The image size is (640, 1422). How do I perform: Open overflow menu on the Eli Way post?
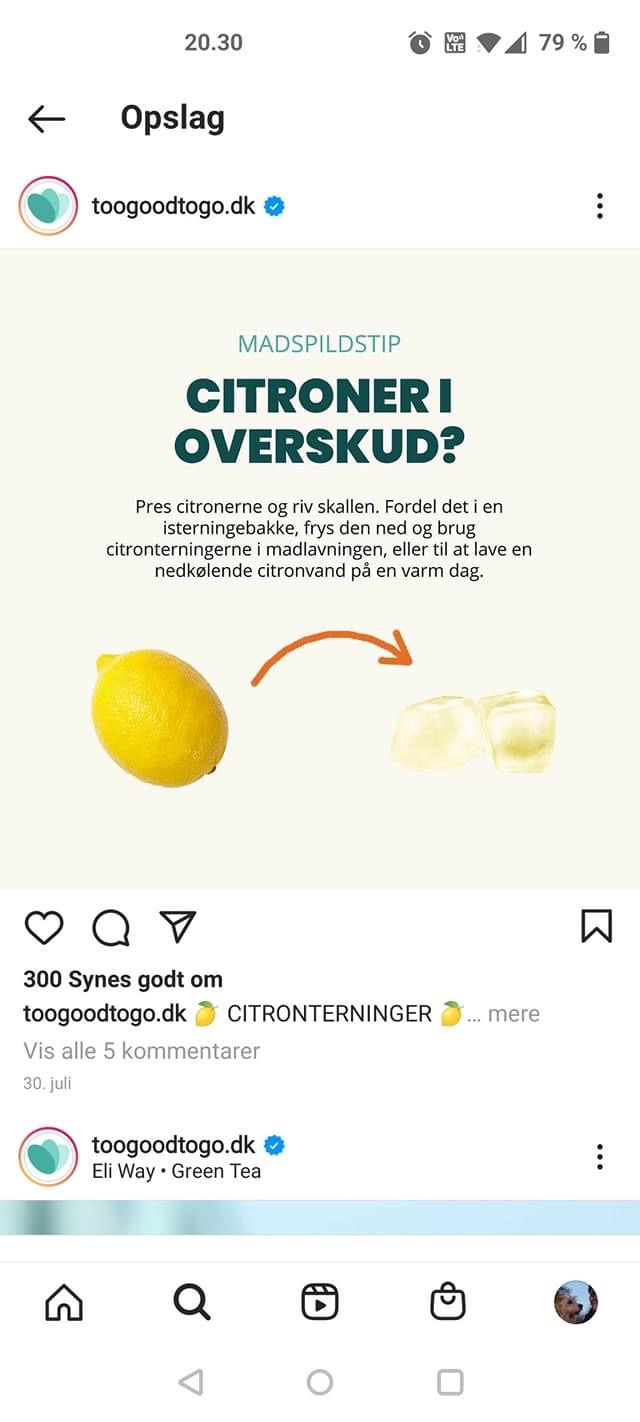(x=599, y=1157)
